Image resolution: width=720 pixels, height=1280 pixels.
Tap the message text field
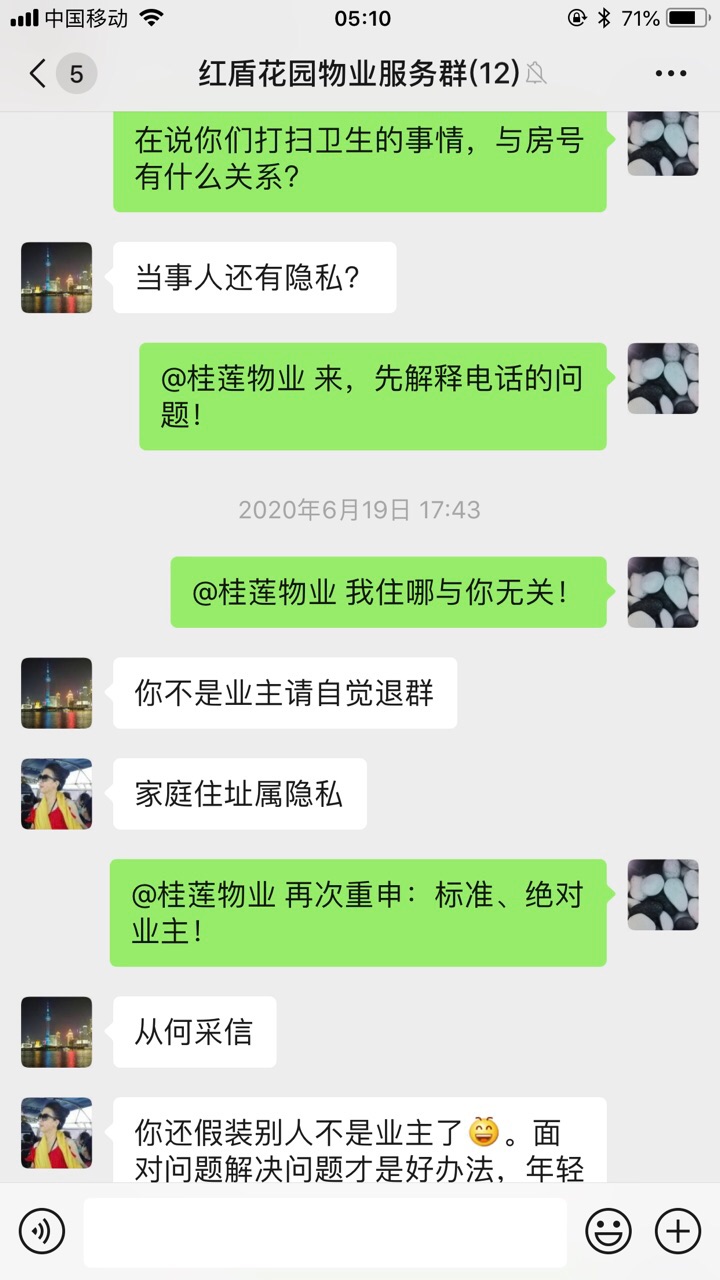point(325,1231)
